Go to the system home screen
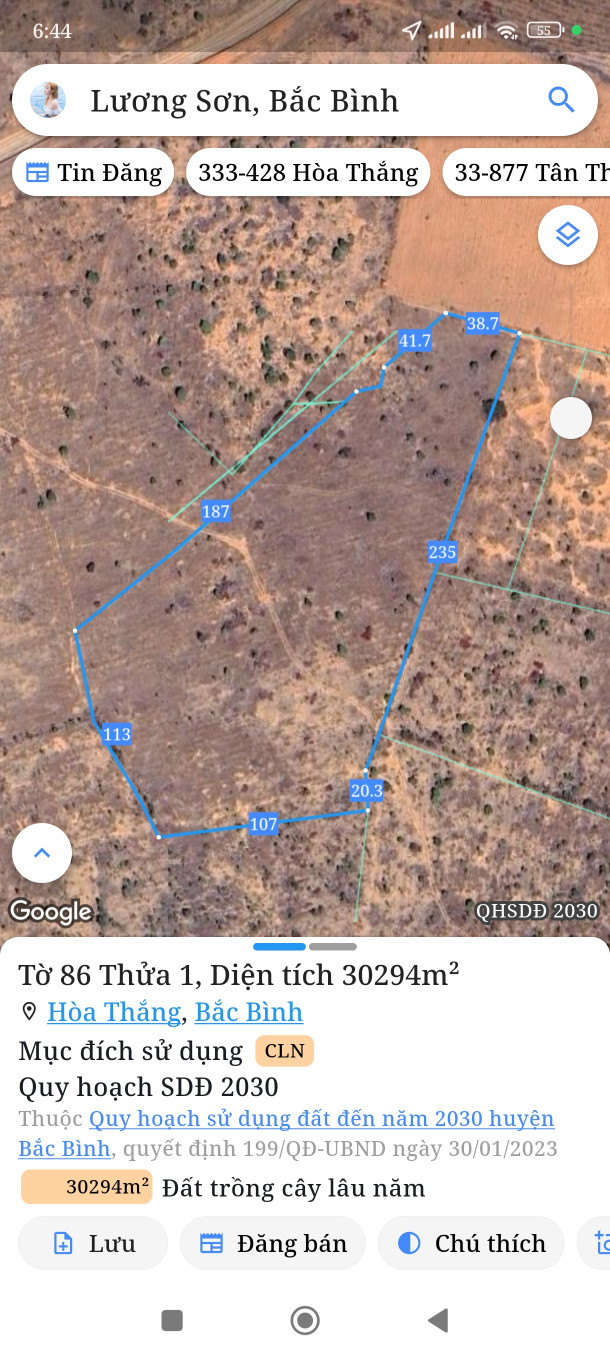The height and width of the screenshot is (1356, 610). (305, 1321)
